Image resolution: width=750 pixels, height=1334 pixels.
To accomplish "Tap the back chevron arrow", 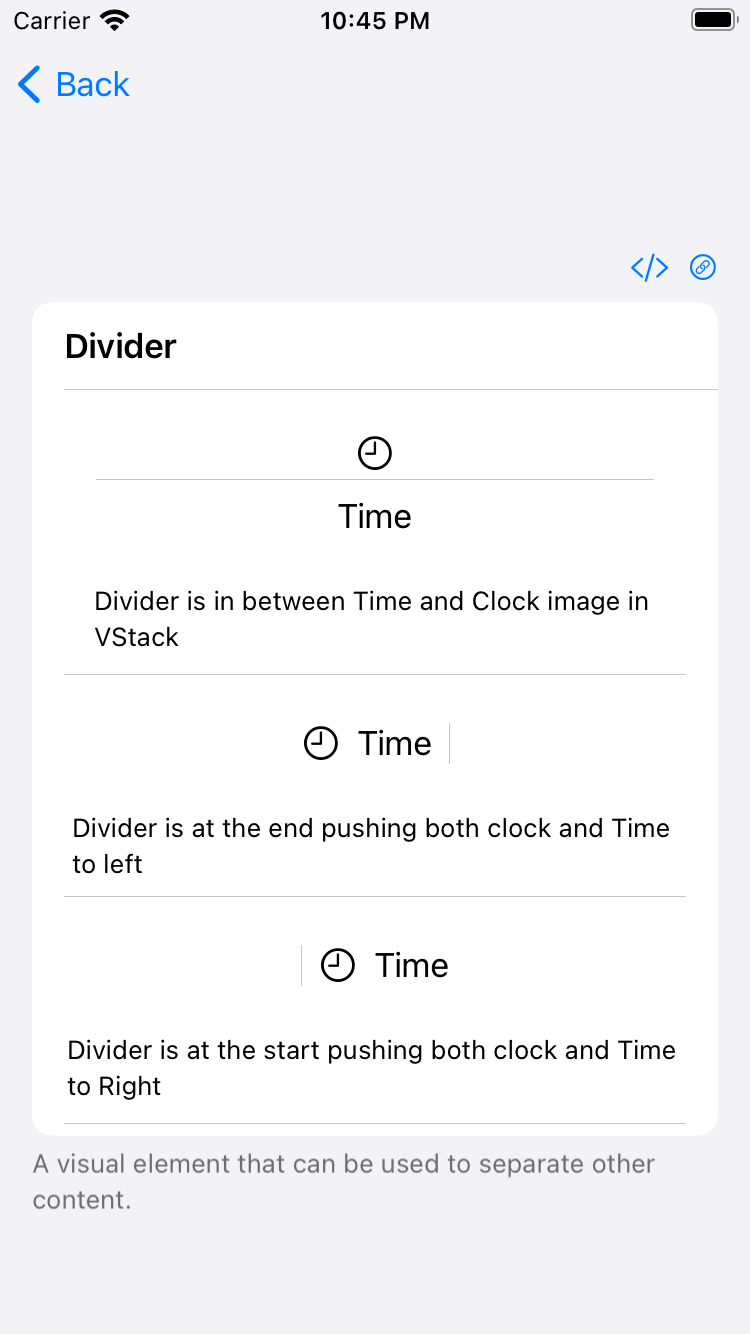I will (29, 84).
